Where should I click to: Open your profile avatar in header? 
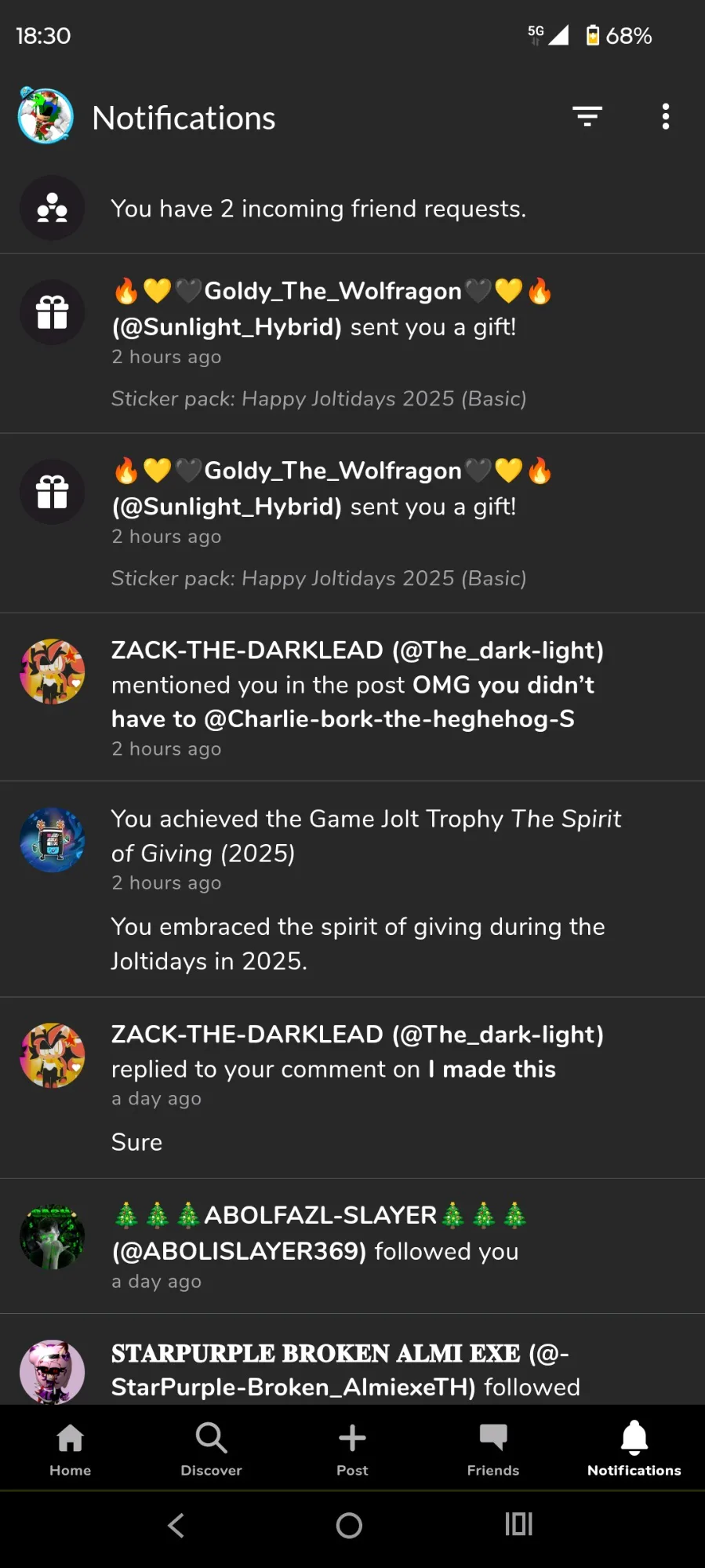point(45,116)
